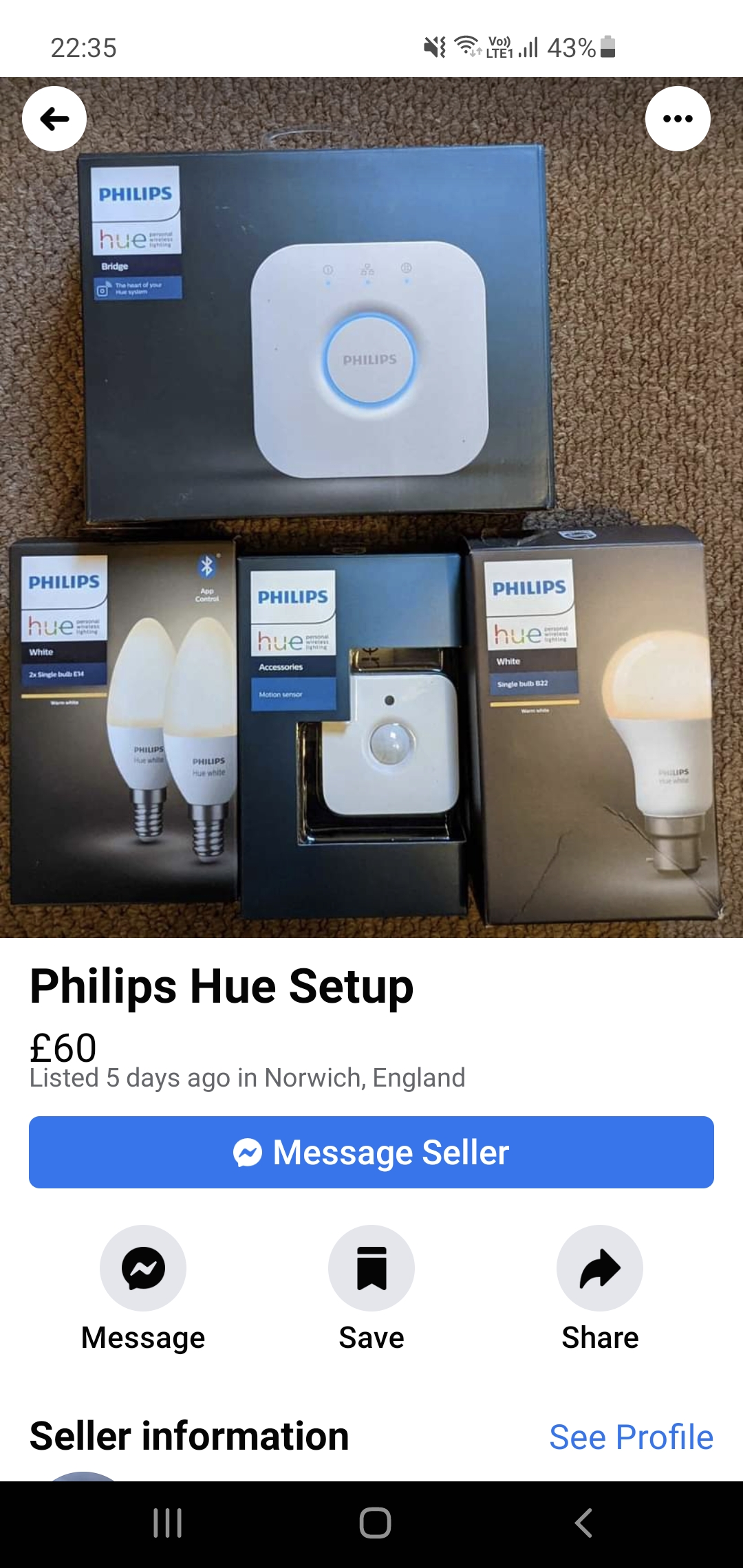Go to the home screen

click(375, 1523)
